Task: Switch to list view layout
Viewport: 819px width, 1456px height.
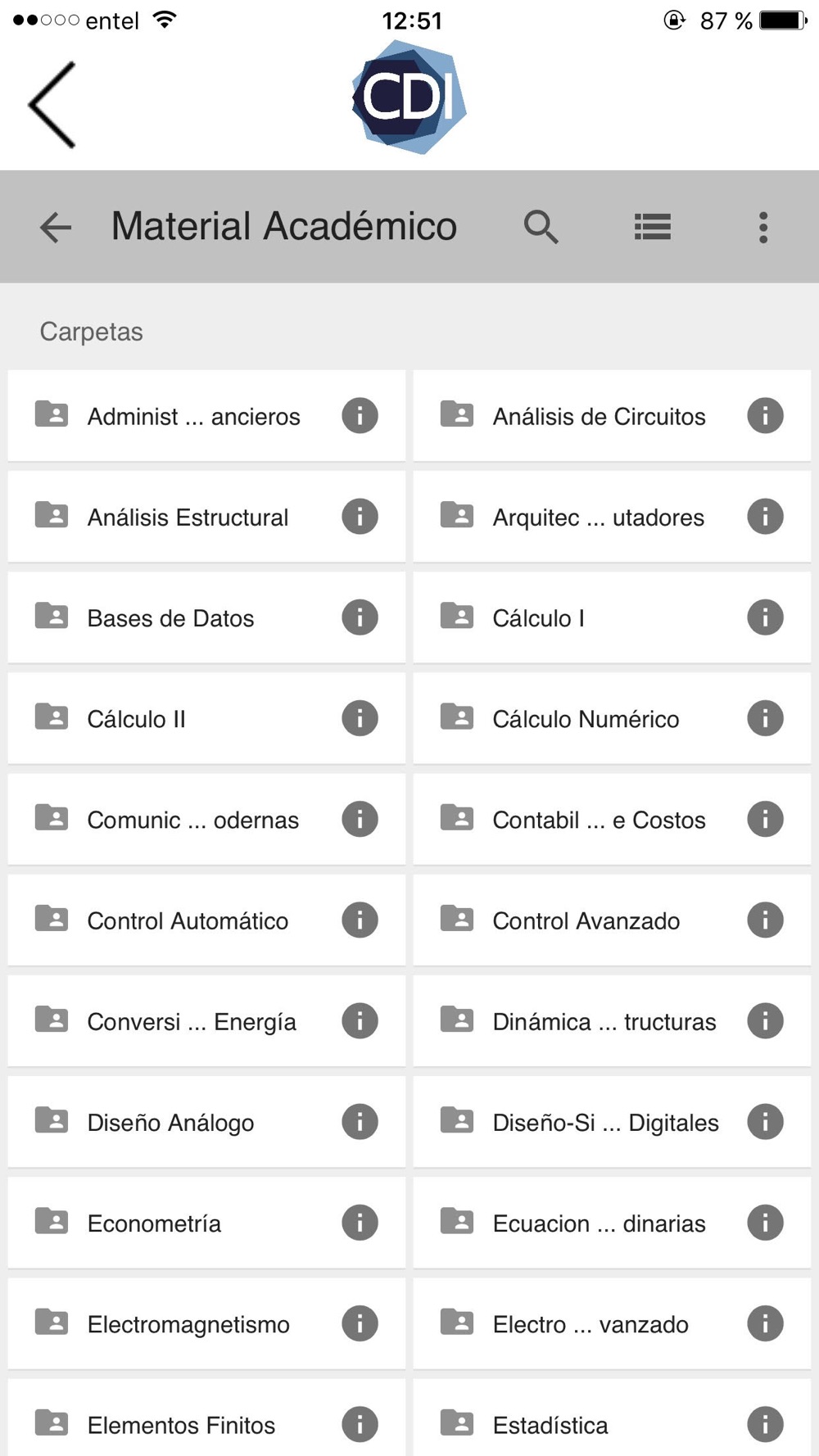Action: pyautogui.click(x=653, y=227)
